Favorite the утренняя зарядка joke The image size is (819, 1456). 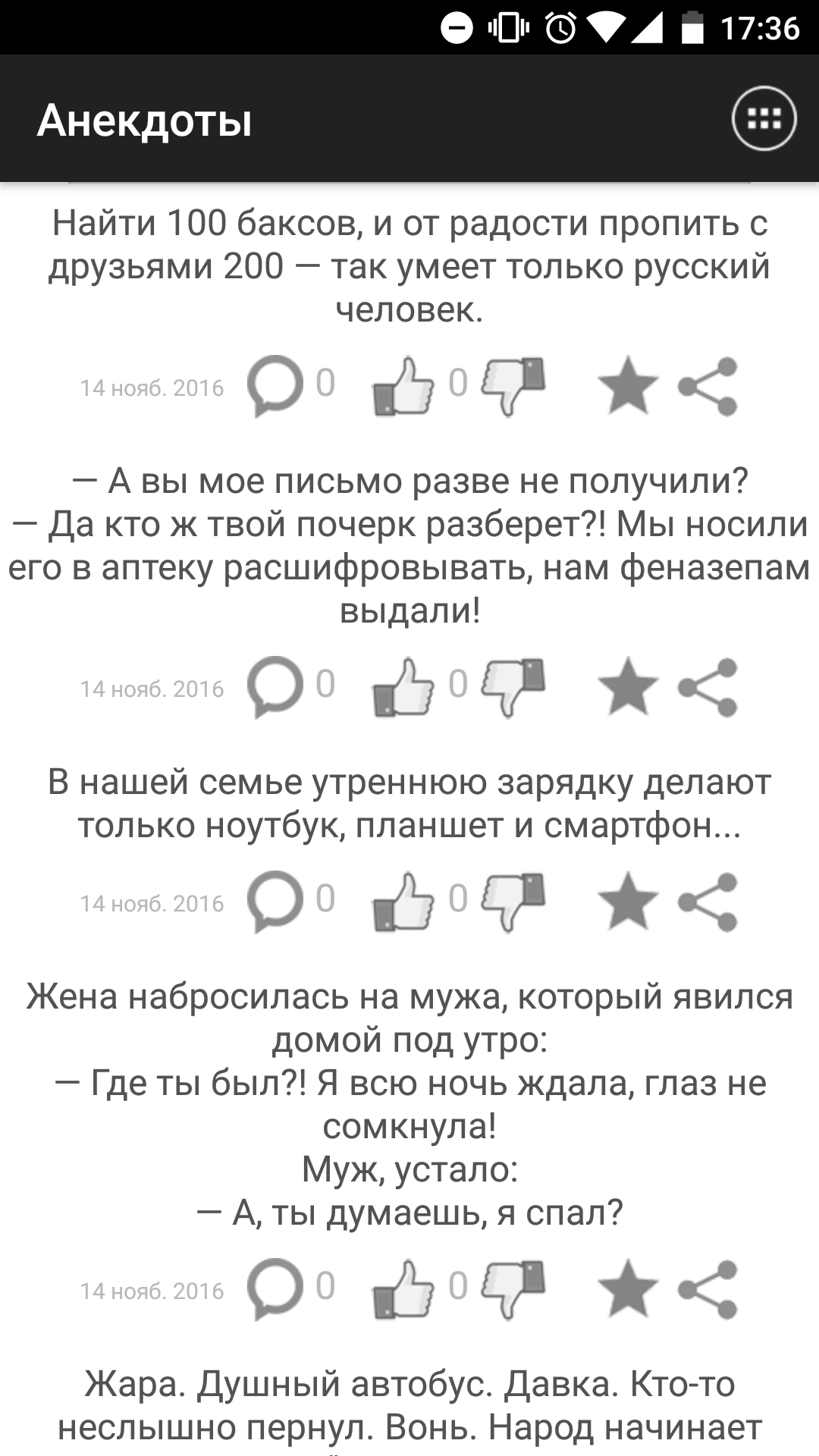point(628,902)
